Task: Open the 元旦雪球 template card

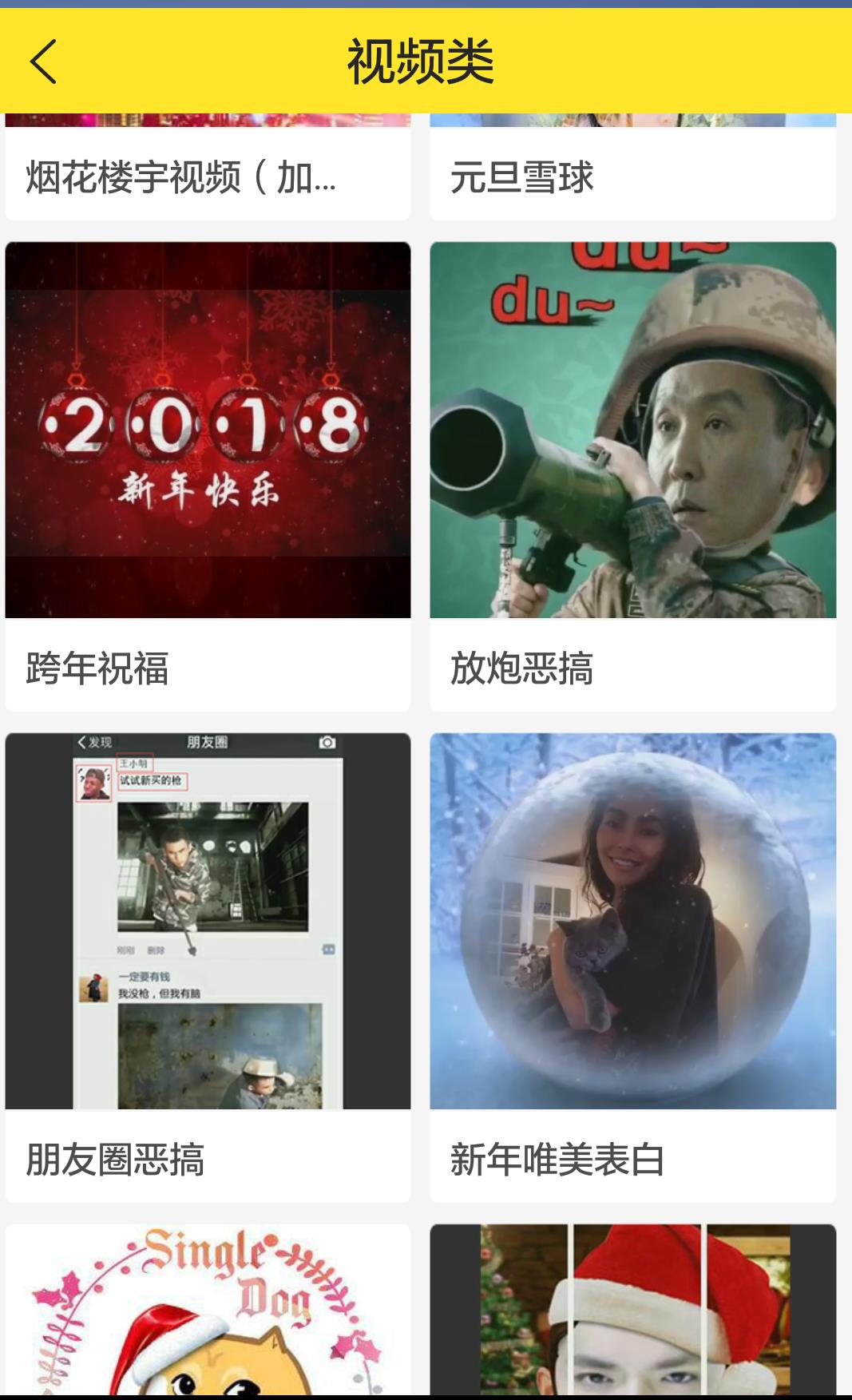Action: [x=633, y=166]
